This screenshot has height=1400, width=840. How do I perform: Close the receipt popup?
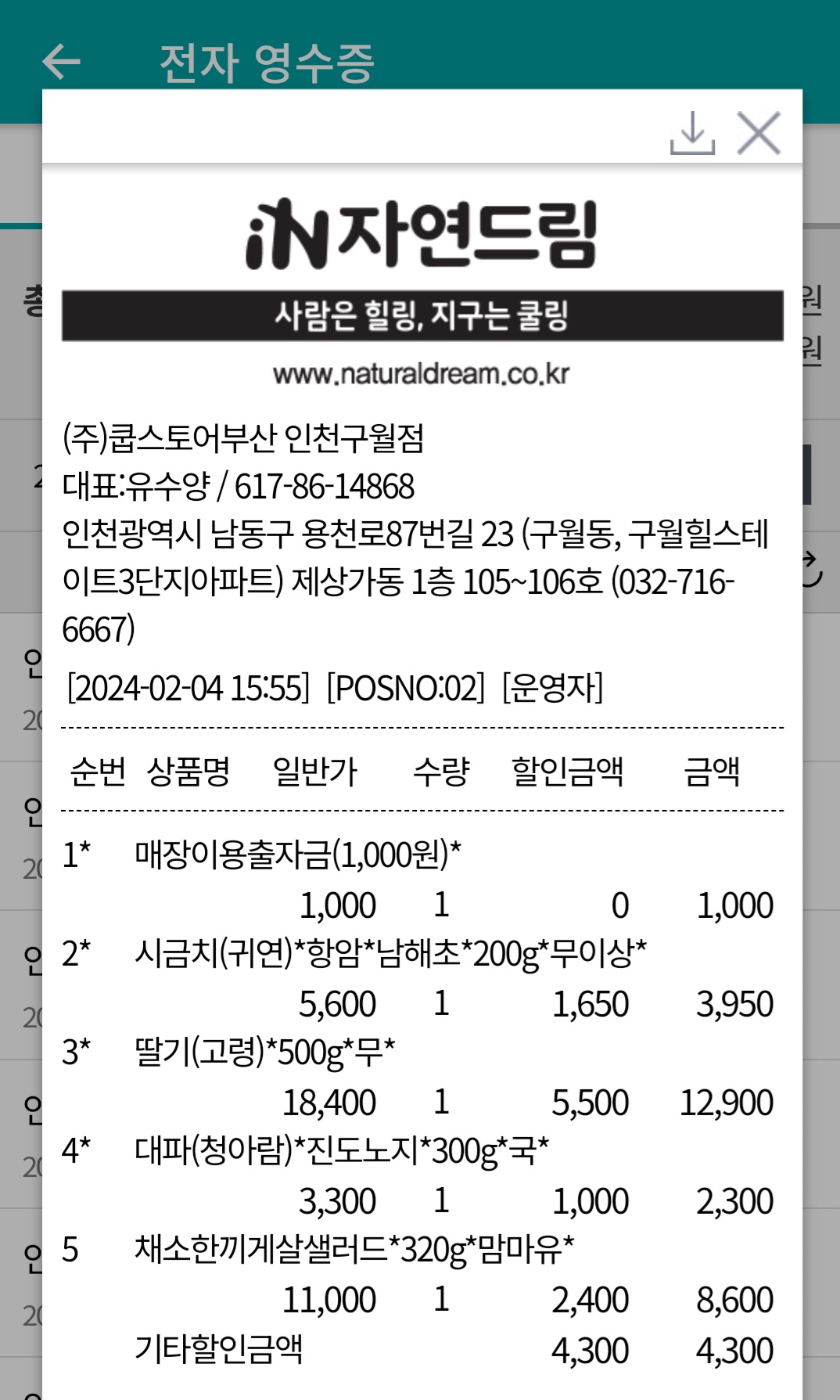[759, 133]
